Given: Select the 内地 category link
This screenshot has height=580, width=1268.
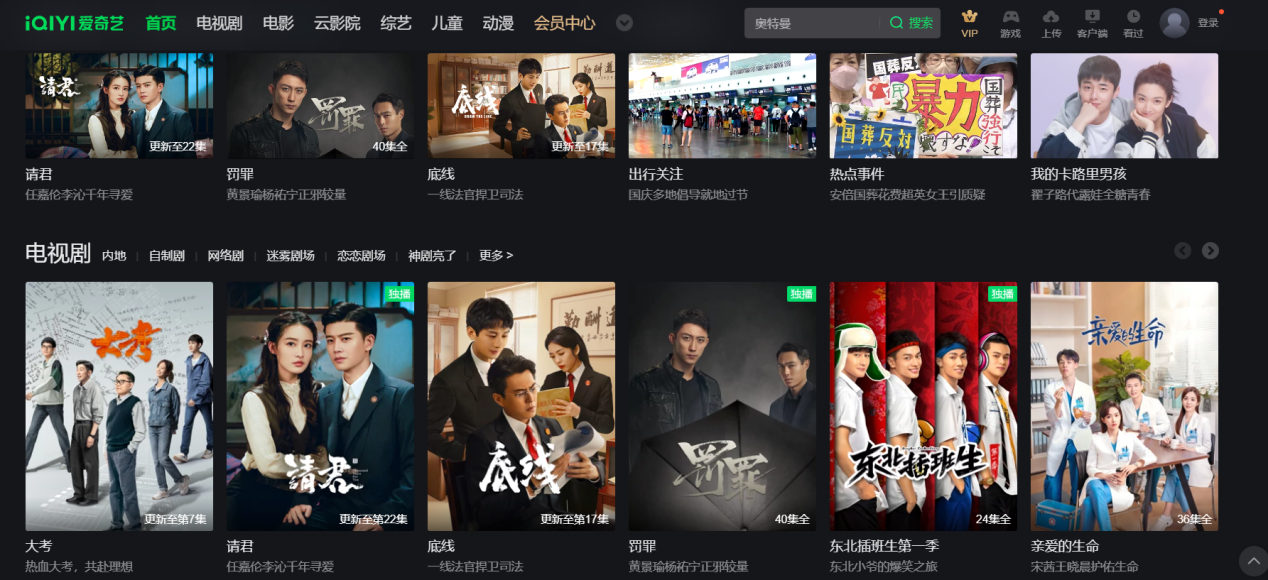Looking at the screenshot, I should click(x=114, y=256).
